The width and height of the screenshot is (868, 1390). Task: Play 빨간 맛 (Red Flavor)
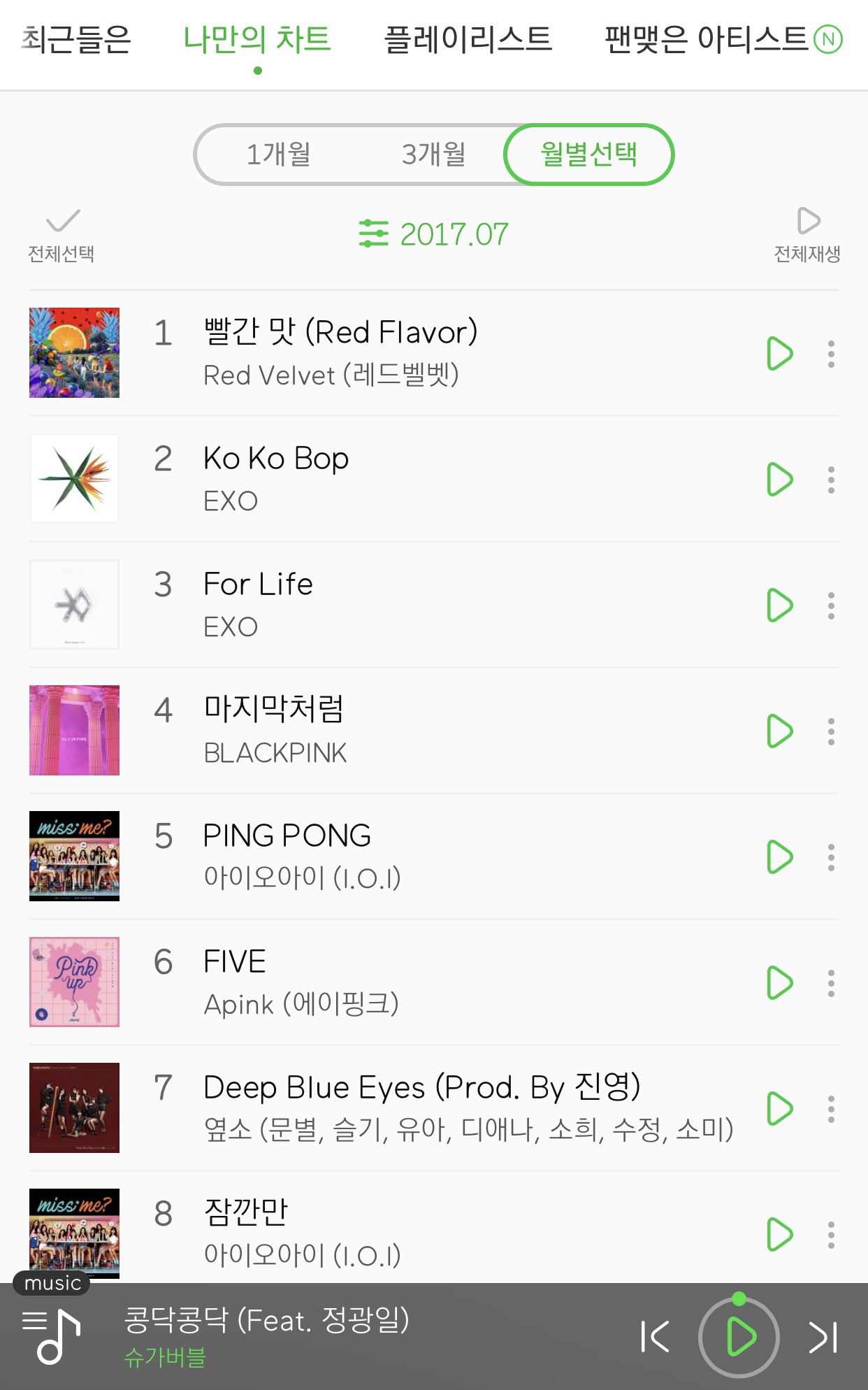point(779,354)
